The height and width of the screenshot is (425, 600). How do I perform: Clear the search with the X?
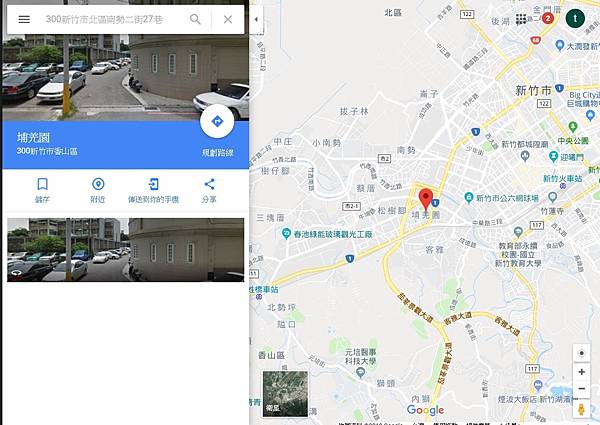(227, 19)
